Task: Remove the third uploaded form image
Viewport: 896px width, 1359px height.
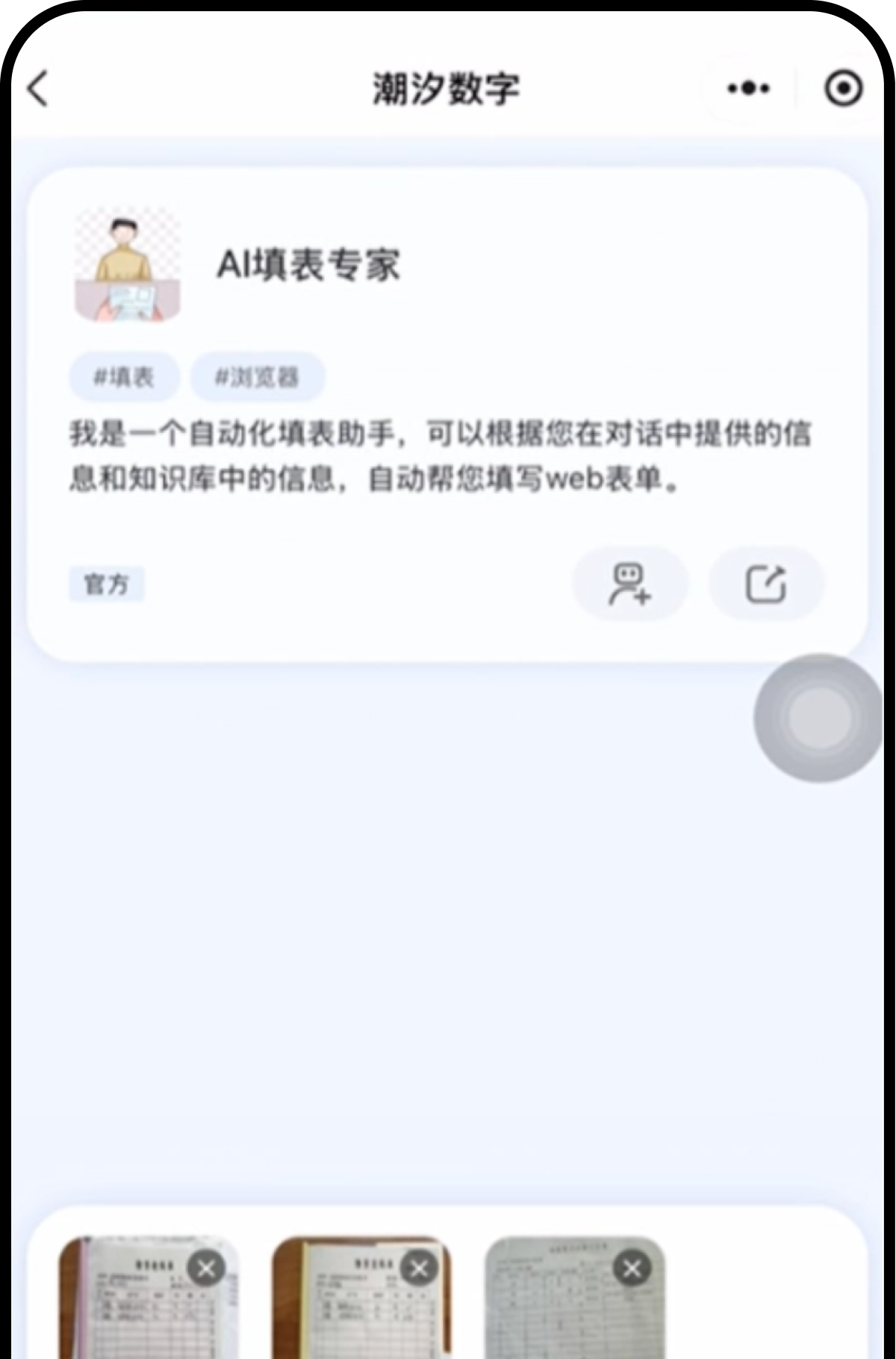Action: click(x=632, y=1269)
